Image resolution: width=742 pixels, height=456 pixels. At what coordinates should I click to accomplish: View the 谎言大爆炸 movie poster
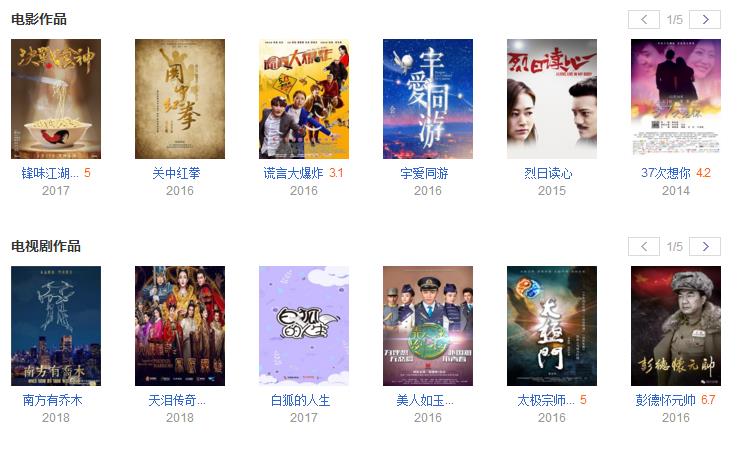(304, 99)
